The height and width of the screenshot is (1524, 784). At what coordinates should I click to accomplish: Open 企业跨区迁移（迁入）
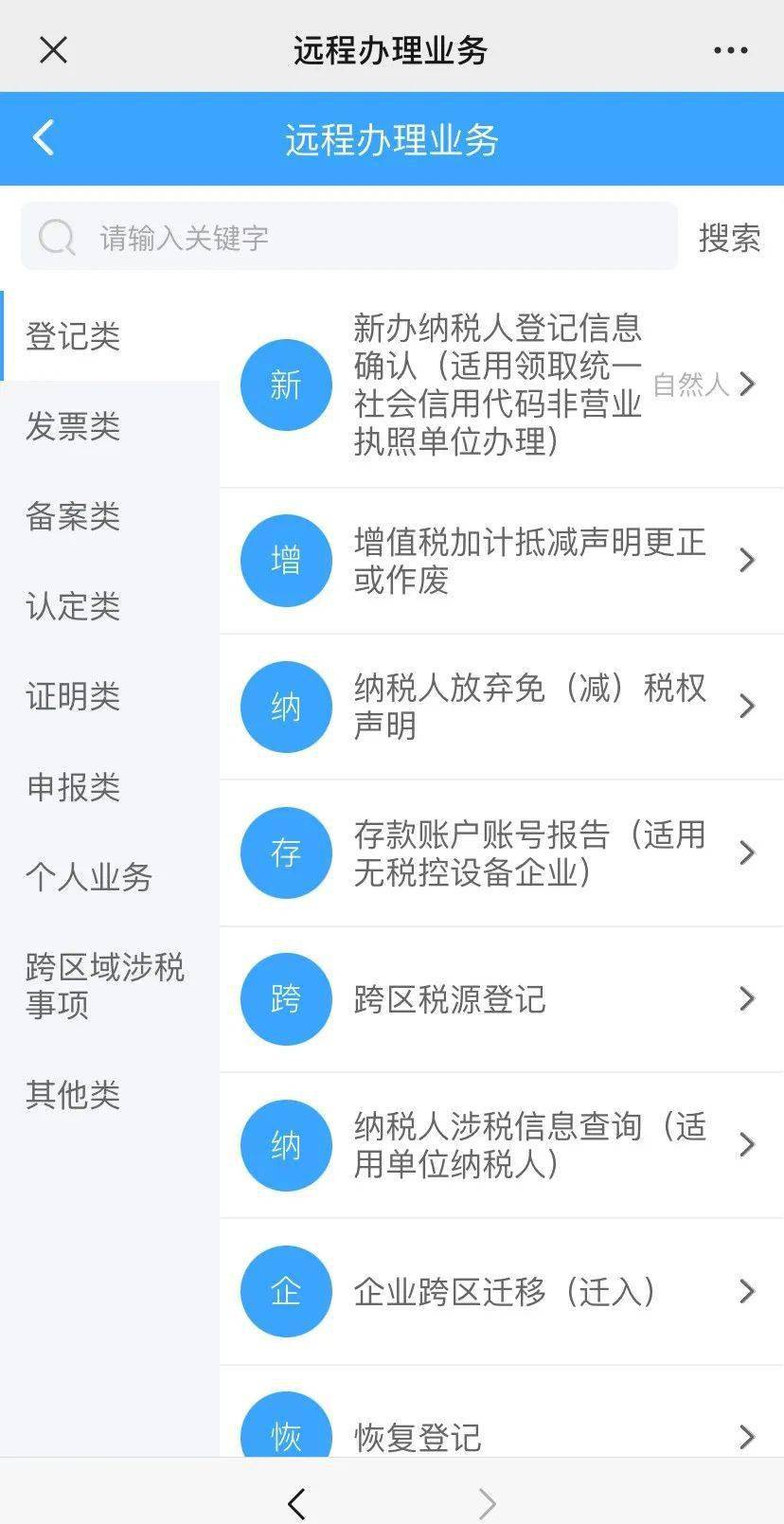502,1291
